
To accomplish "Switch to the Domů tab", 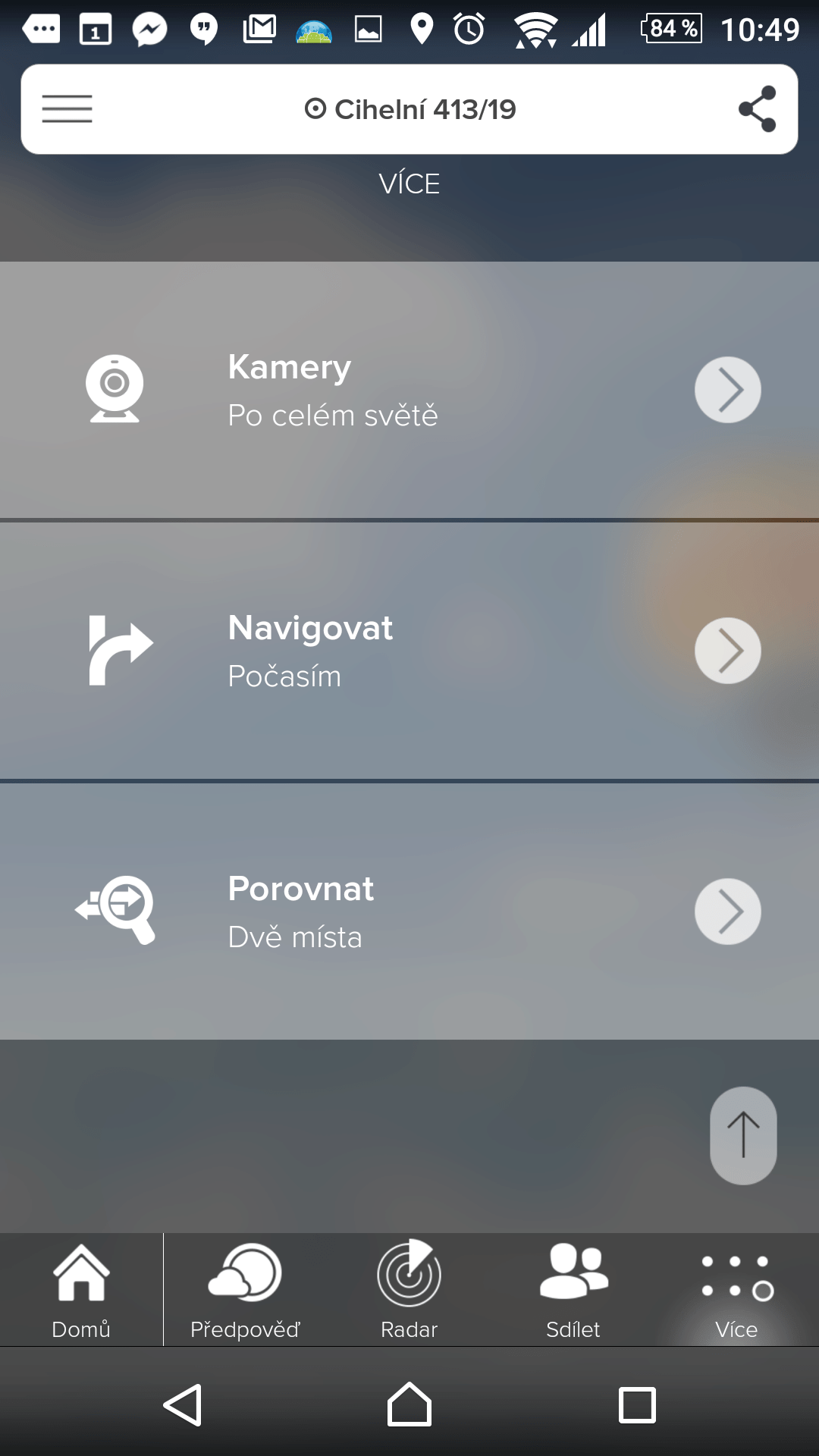I will click(x=81, y=1290).
